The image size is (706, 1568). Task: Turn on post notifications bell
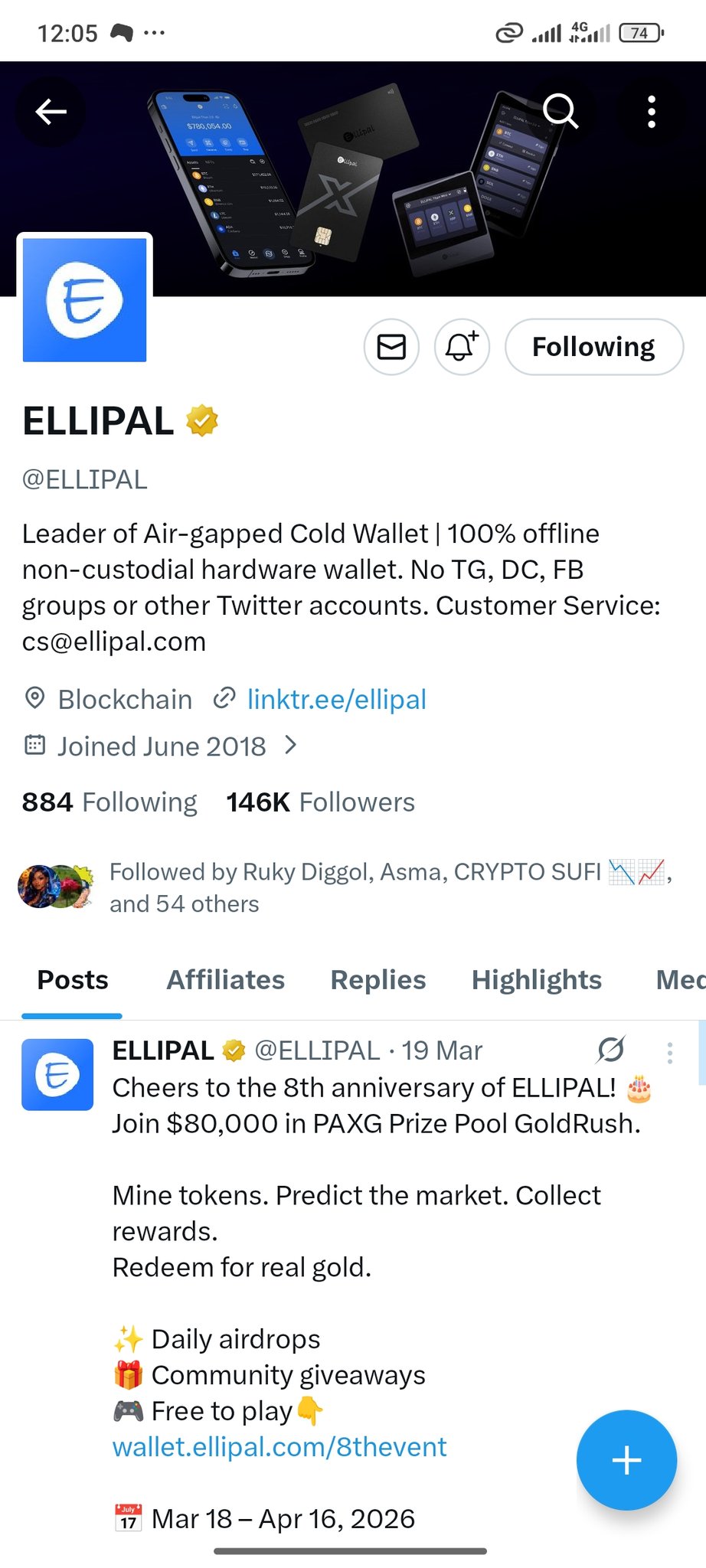click(462, 347)
